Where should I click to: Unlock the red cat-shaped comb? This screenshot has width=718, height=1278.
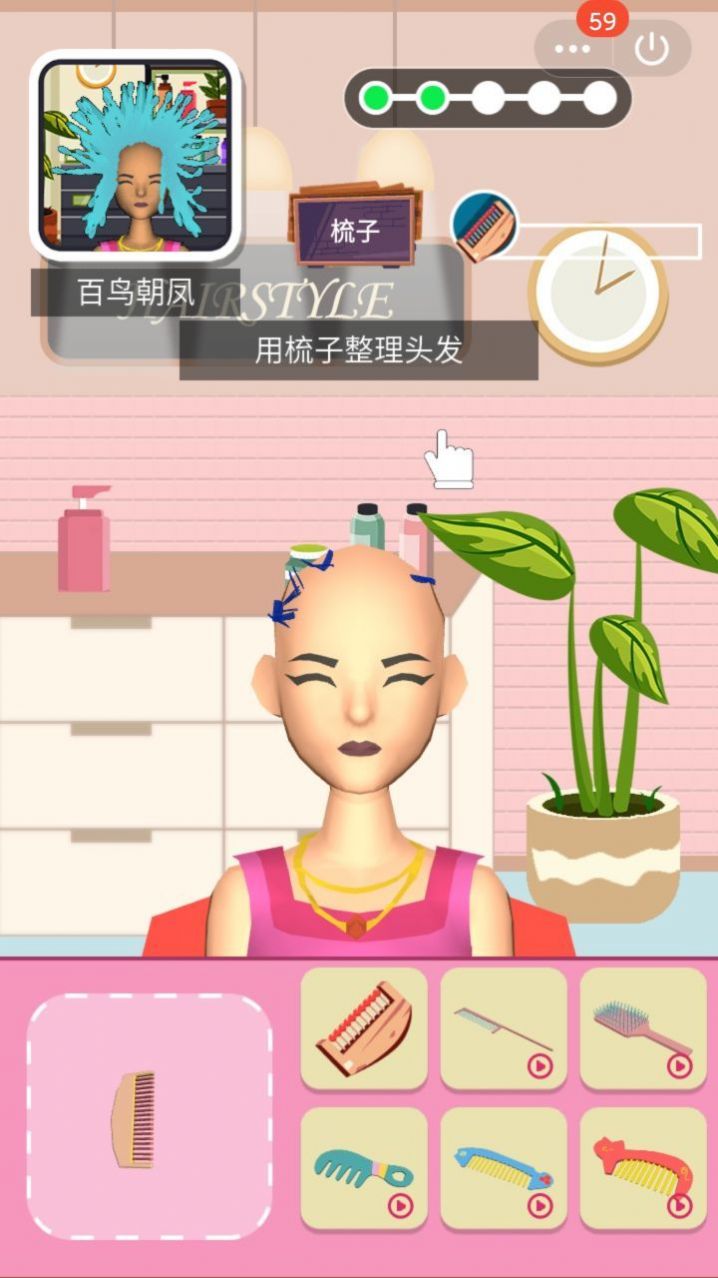[x=643, y=1168]
